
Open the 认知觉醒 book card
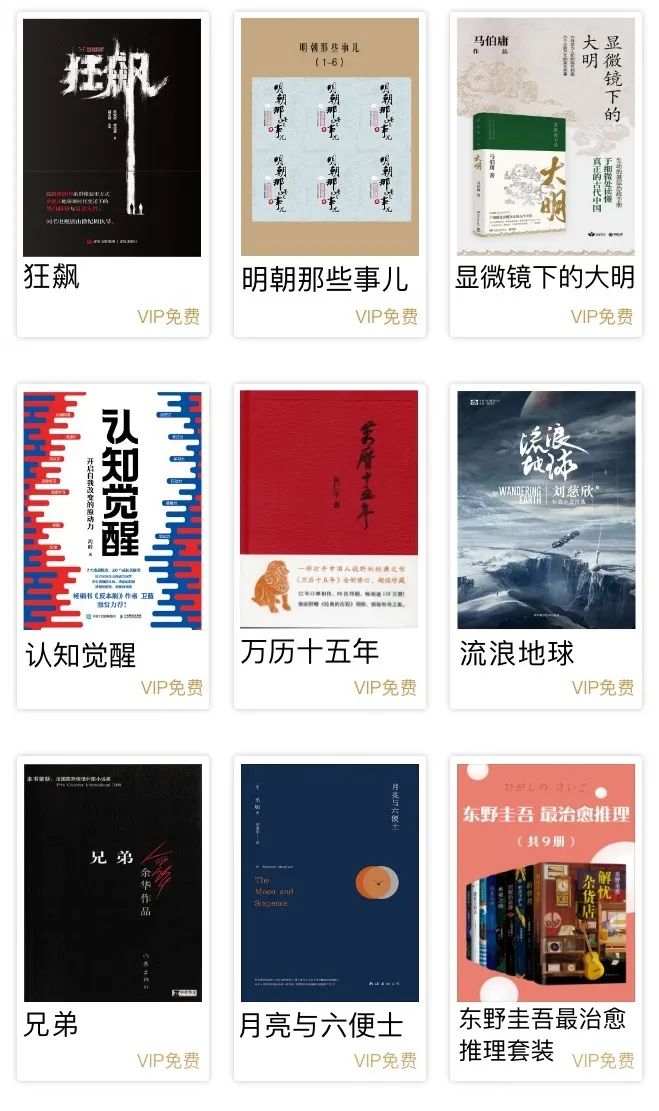[112, 510]
